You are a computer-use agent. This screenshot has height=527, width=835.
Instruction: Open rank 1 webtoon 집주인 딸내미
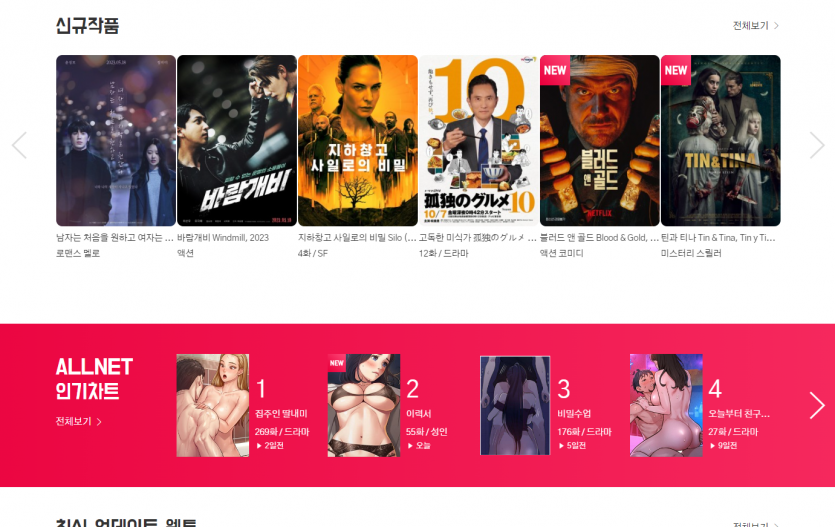pyautogui.click(x=213, y=405)
